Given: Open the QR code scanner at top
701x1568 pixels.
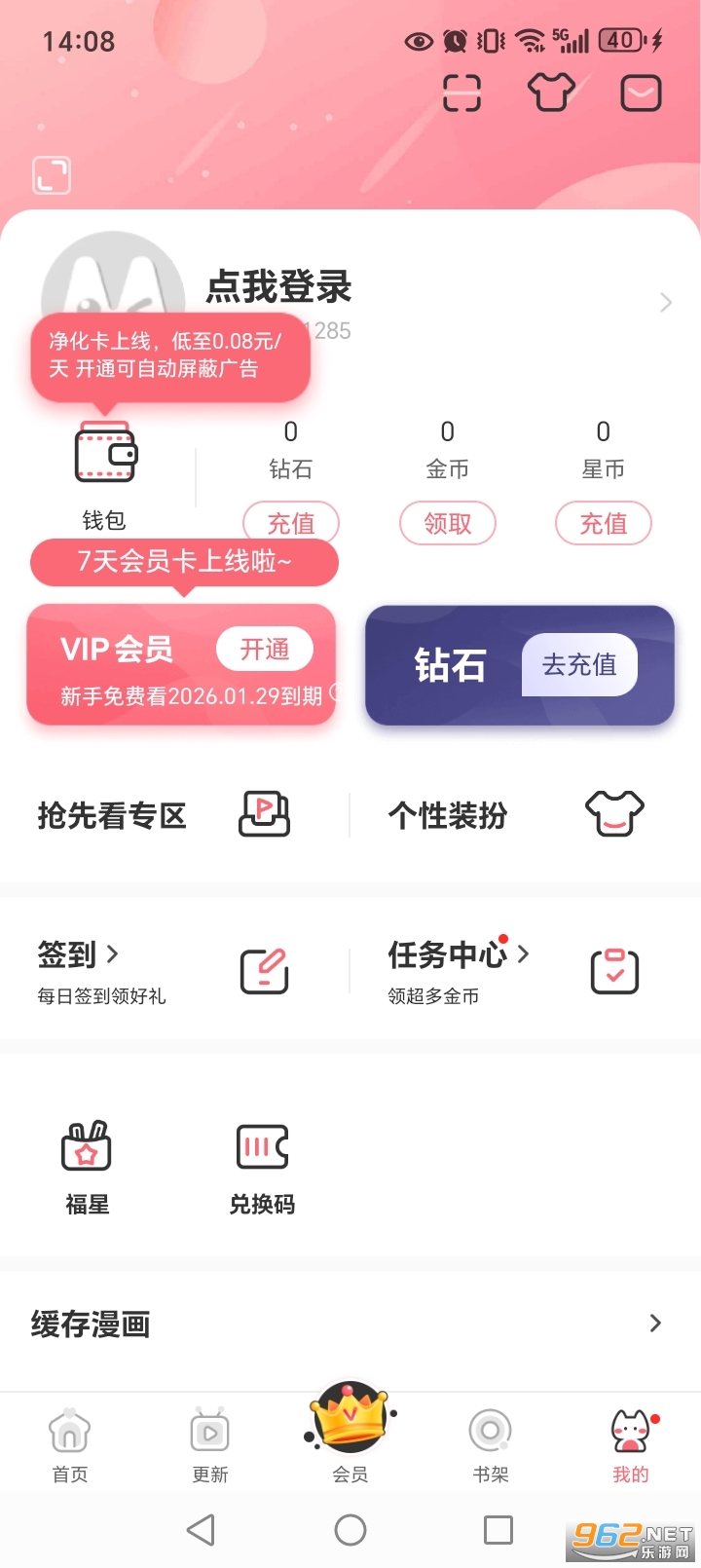Looking at the screenshot, I should pyautogui.click(x=461, y=93).
